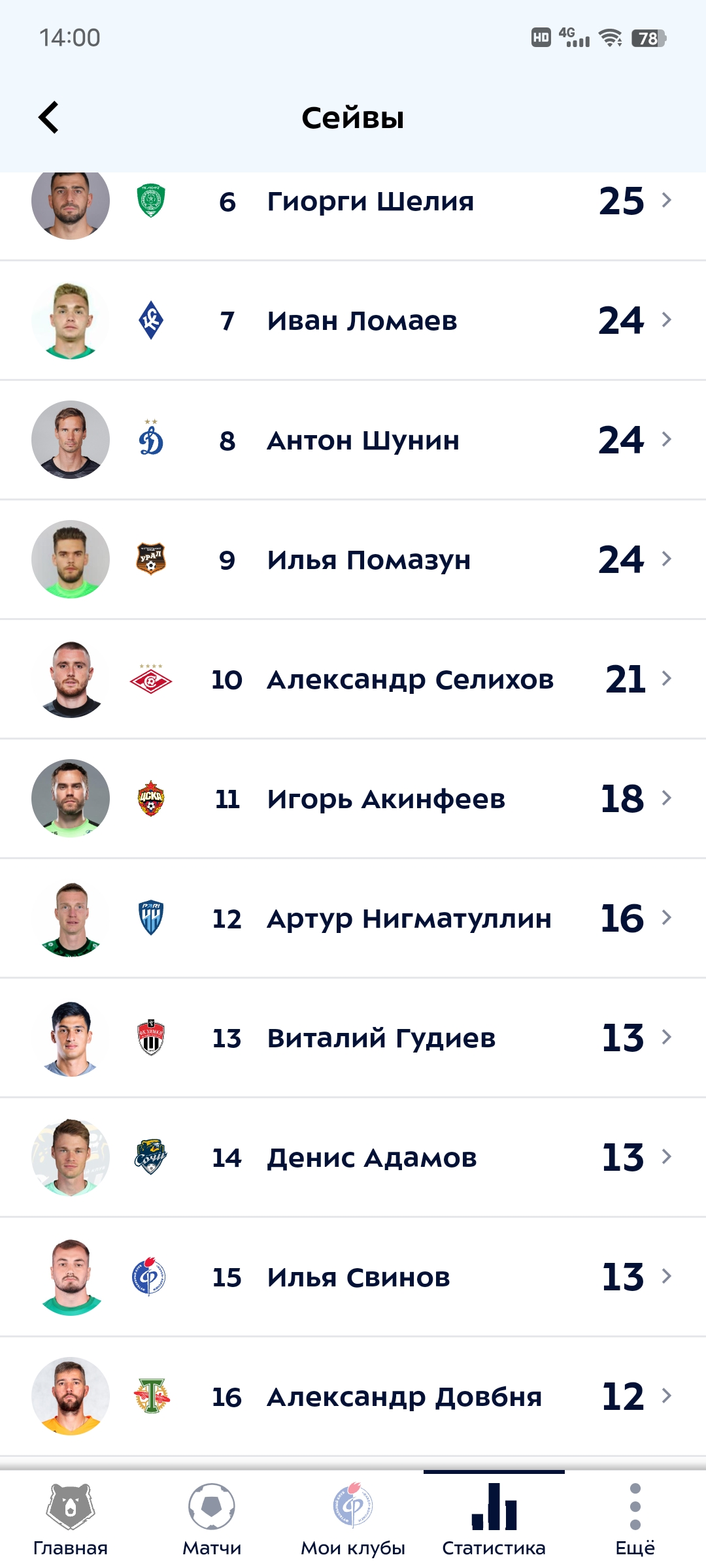This screenshot has width=706, height=1568.
Task: Open Гиорги Шелия's saves stats
Action: pos(370,202)
